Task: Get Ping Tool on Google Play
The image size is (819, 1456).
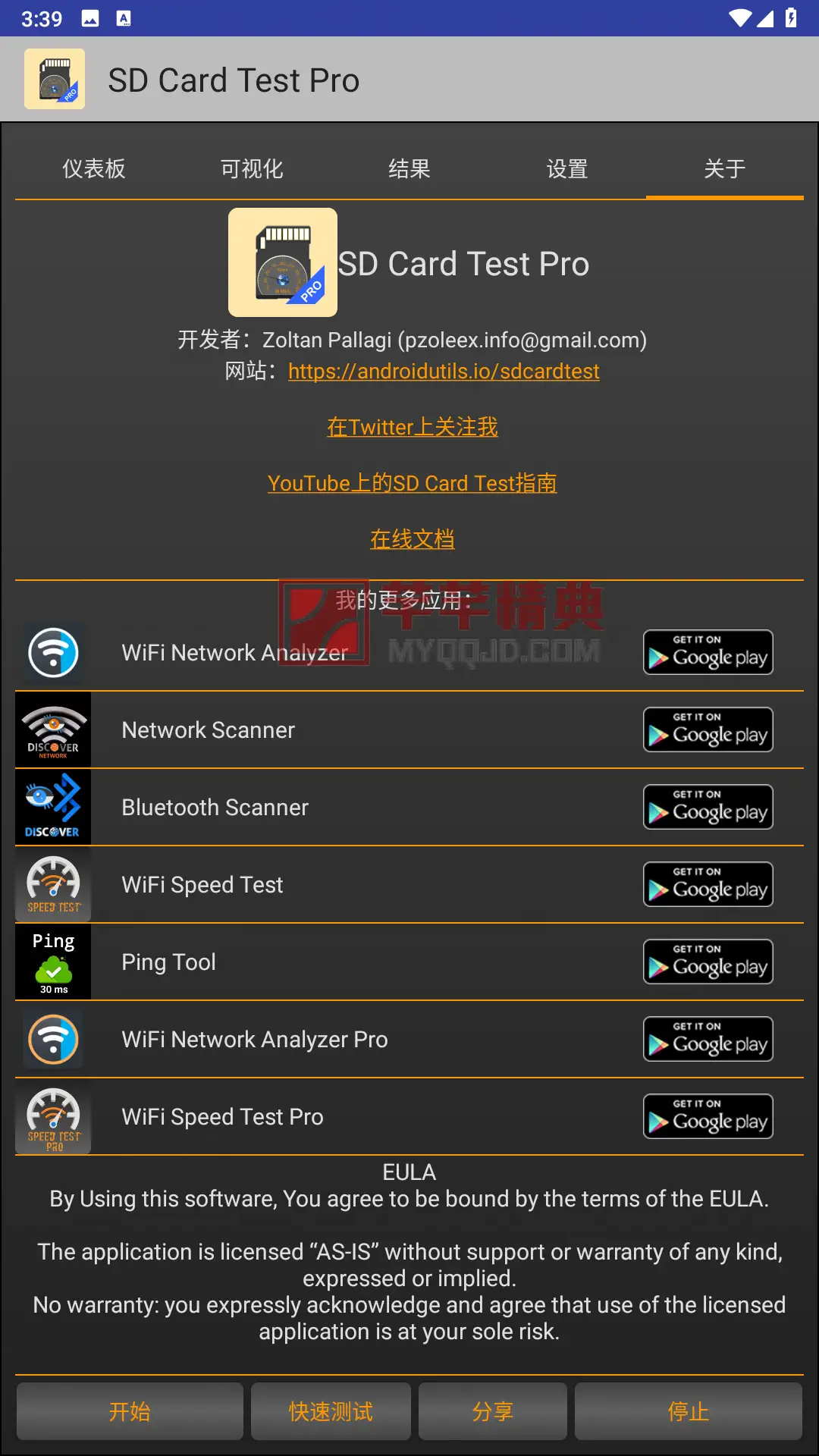Action: coord(708,962)
